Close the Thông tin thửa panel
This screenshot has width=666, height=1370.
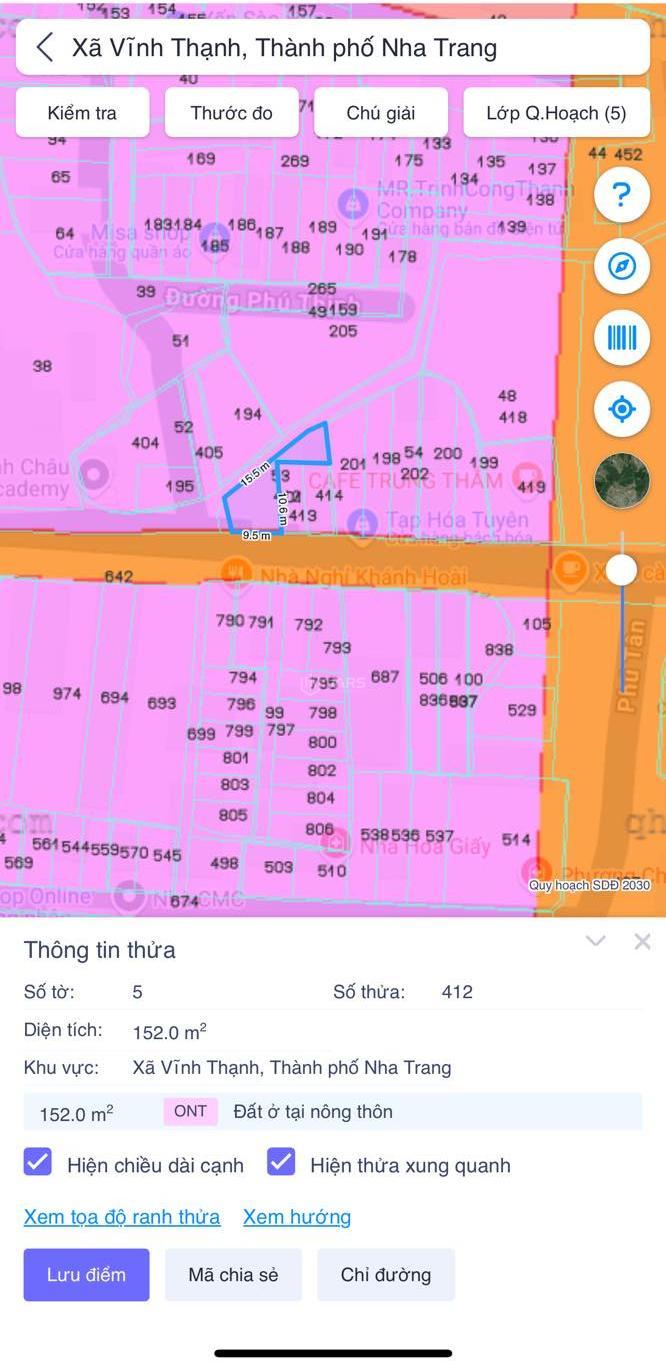click(x=642, y=941)
